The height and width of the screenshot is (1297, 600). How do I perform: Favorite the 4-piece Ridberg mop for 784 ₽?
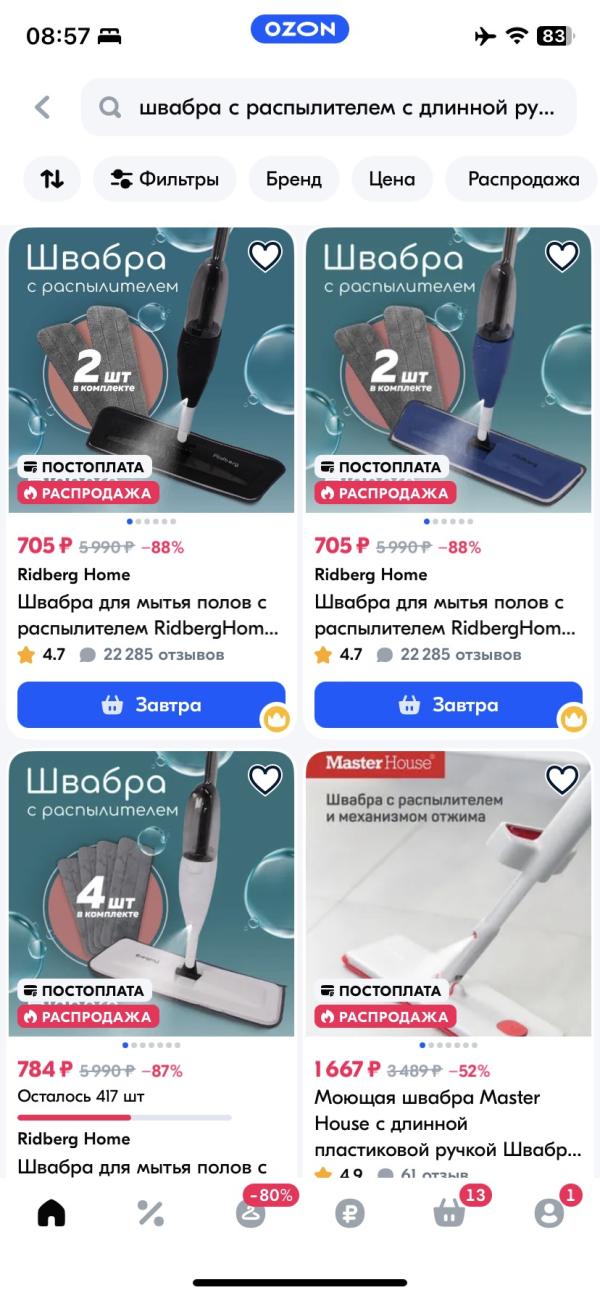click(x=265, y=780)
